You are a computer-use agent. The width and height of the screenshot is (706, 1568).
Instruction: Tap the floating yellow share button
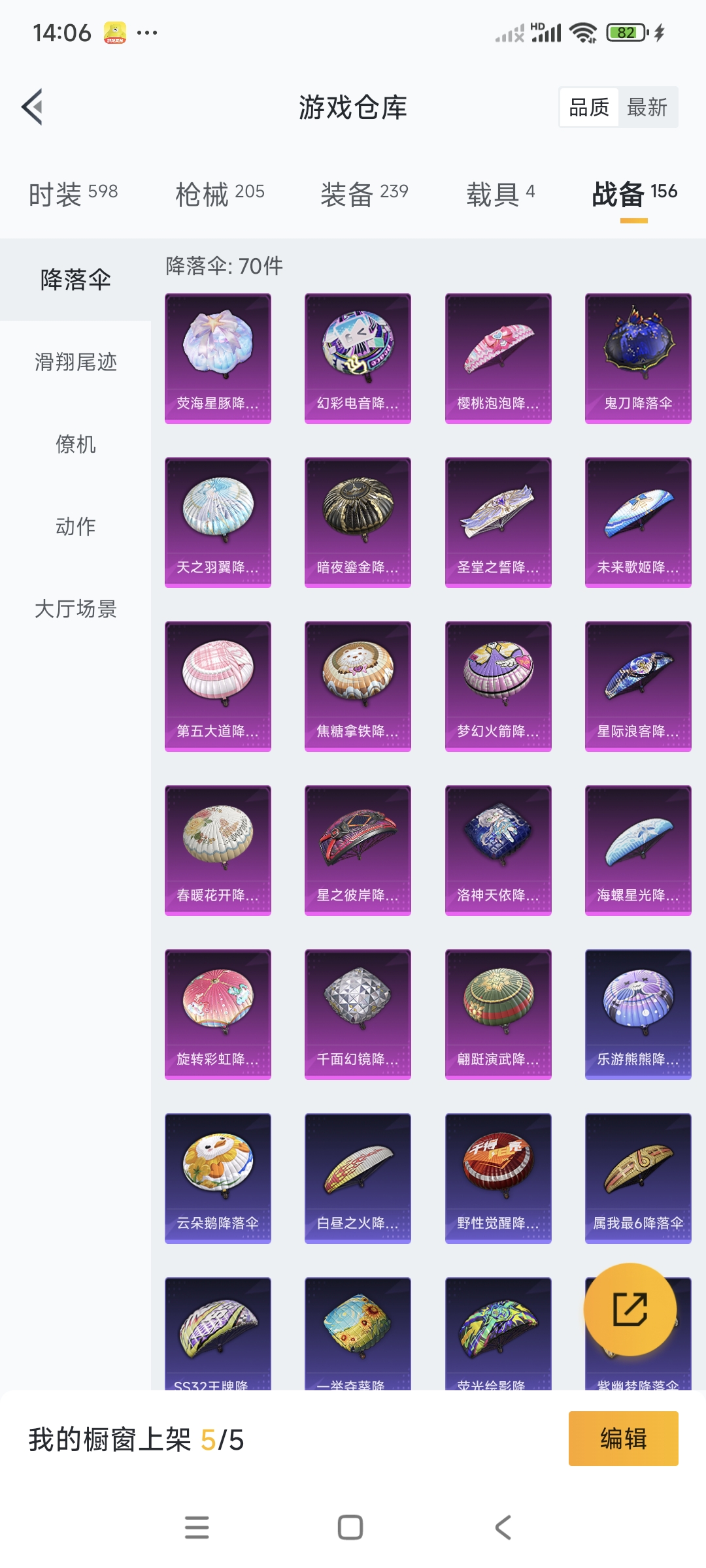point(630,1309)
